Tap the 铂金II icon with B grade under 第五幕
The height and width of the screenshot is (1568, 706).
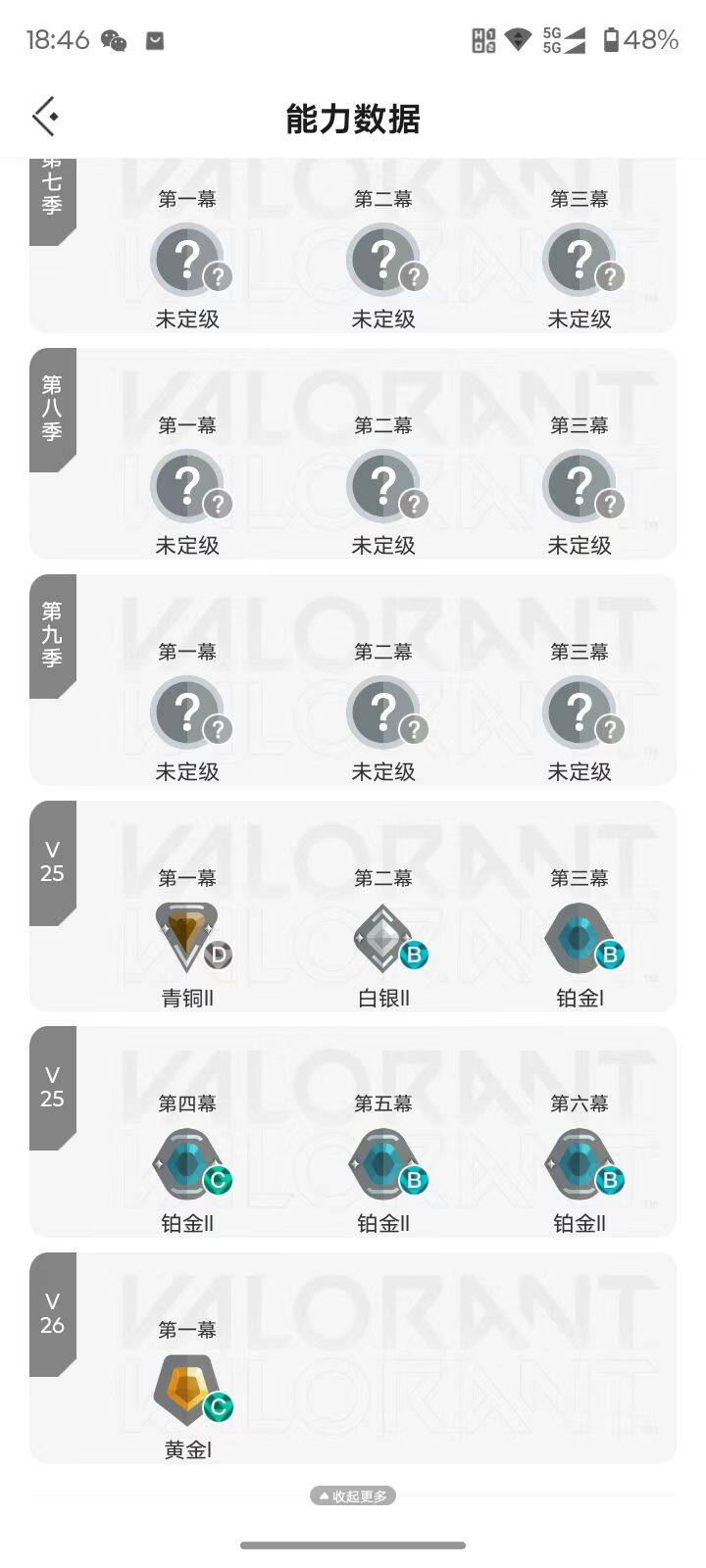382,1161
